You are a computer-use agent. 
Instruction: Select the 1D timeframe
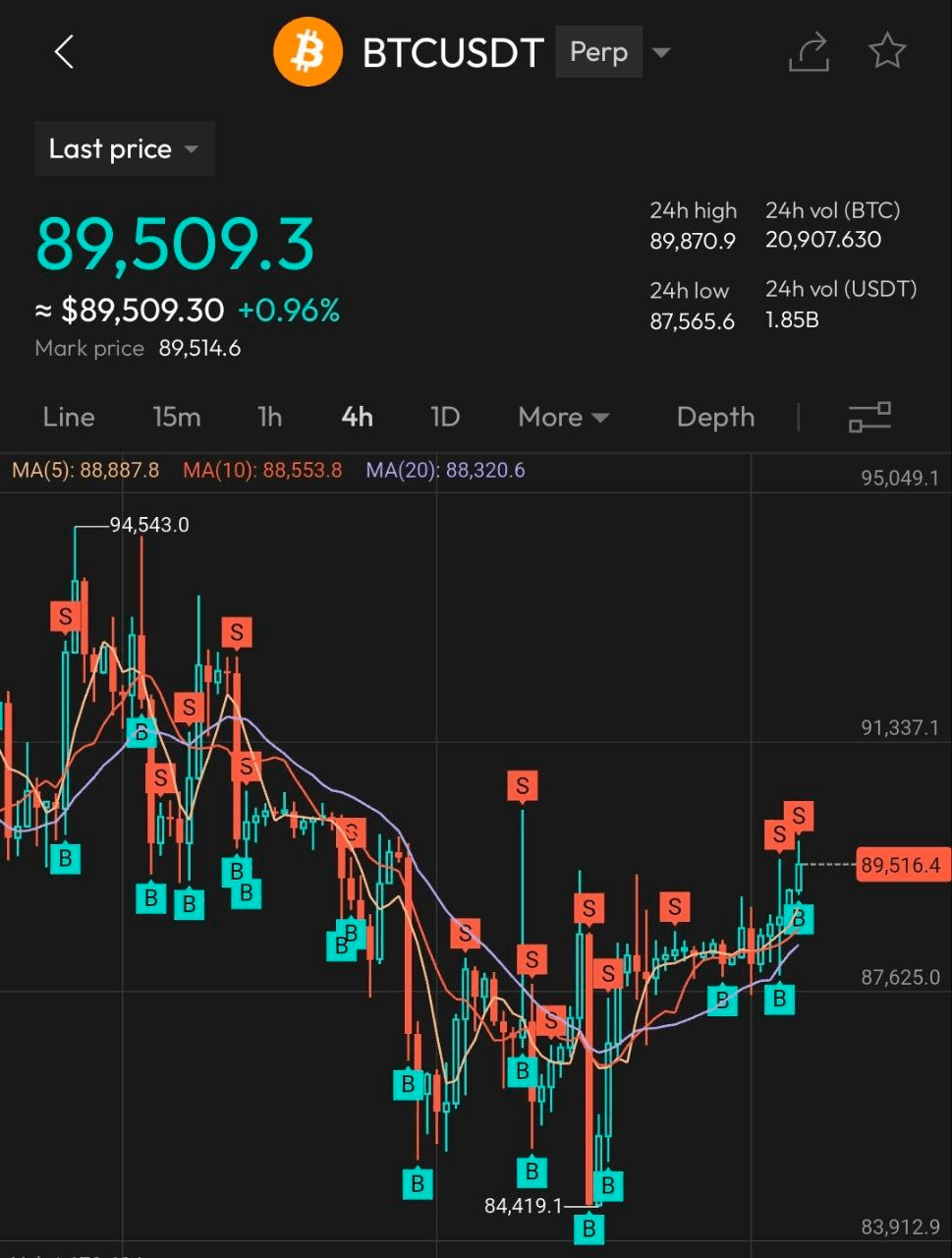(x=445, y=417)
